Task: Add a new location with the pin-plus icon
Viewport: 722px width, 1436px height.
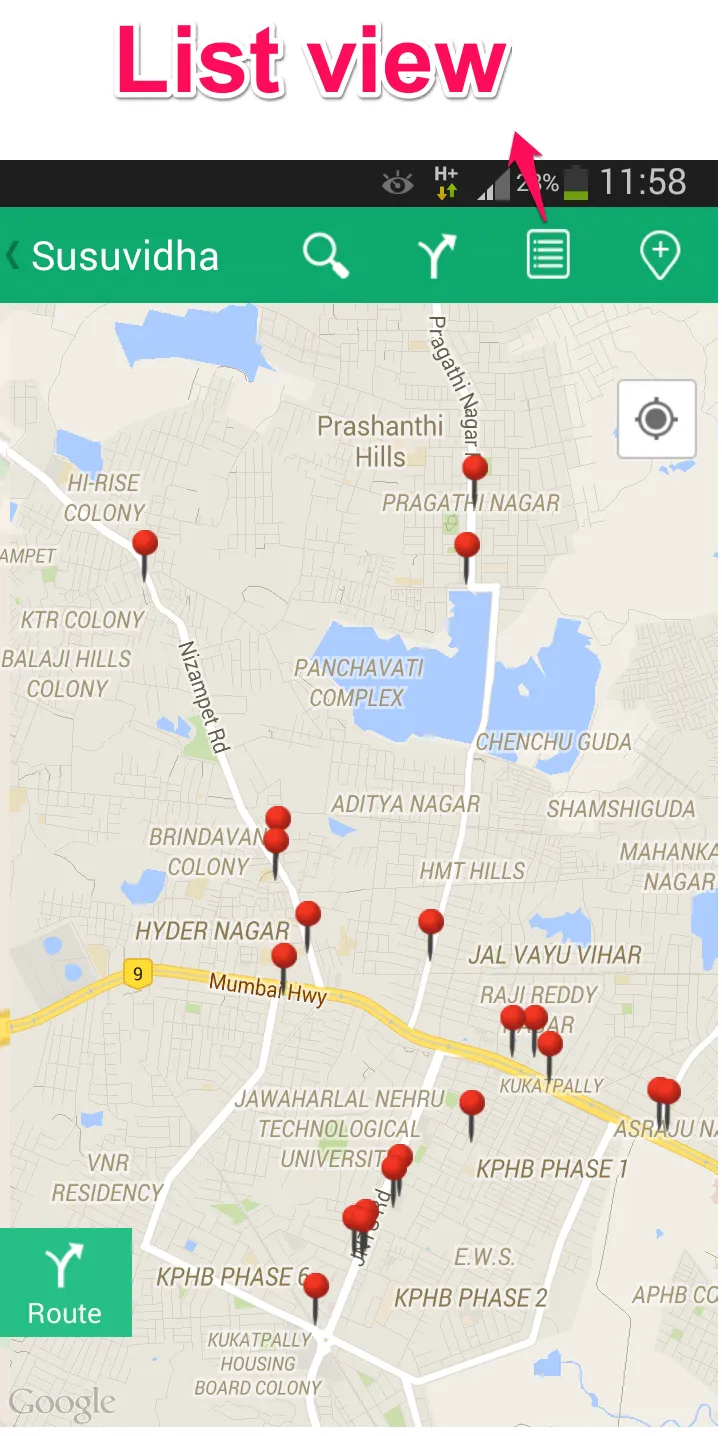Action: (x=660, y=256)
